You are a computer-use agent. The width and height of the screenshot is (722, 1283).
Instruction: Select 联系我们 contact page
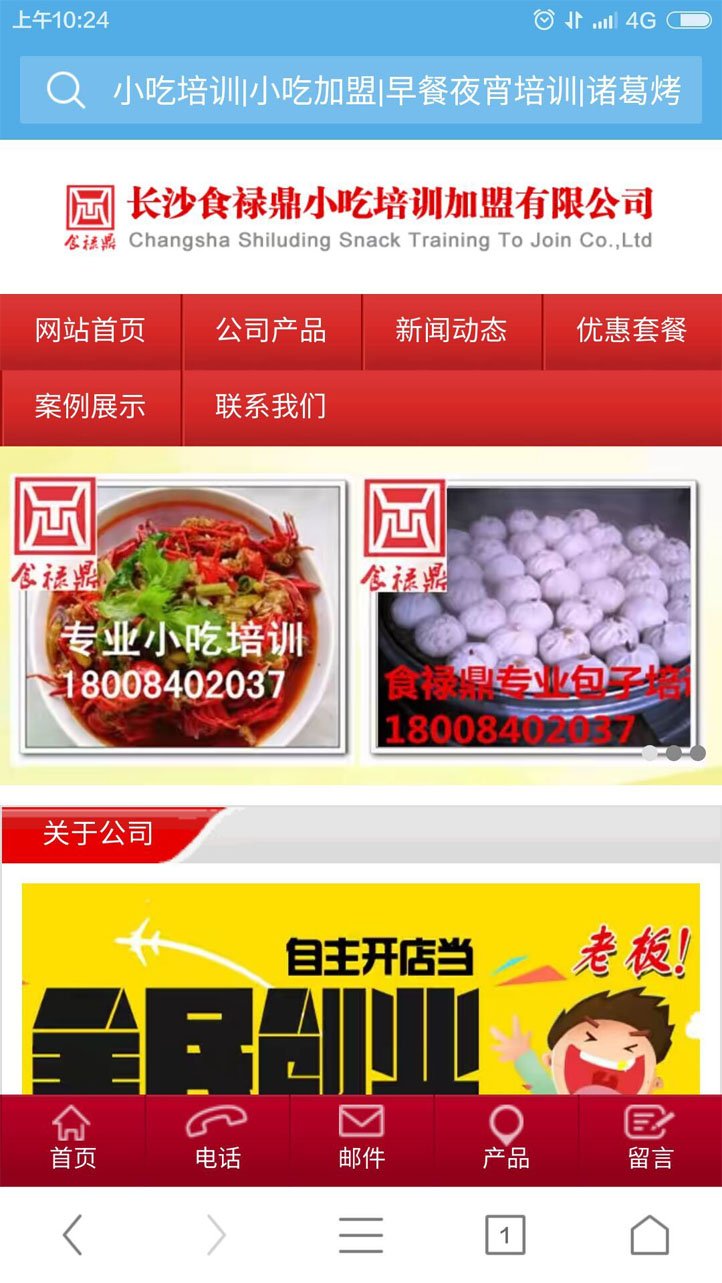271,406
